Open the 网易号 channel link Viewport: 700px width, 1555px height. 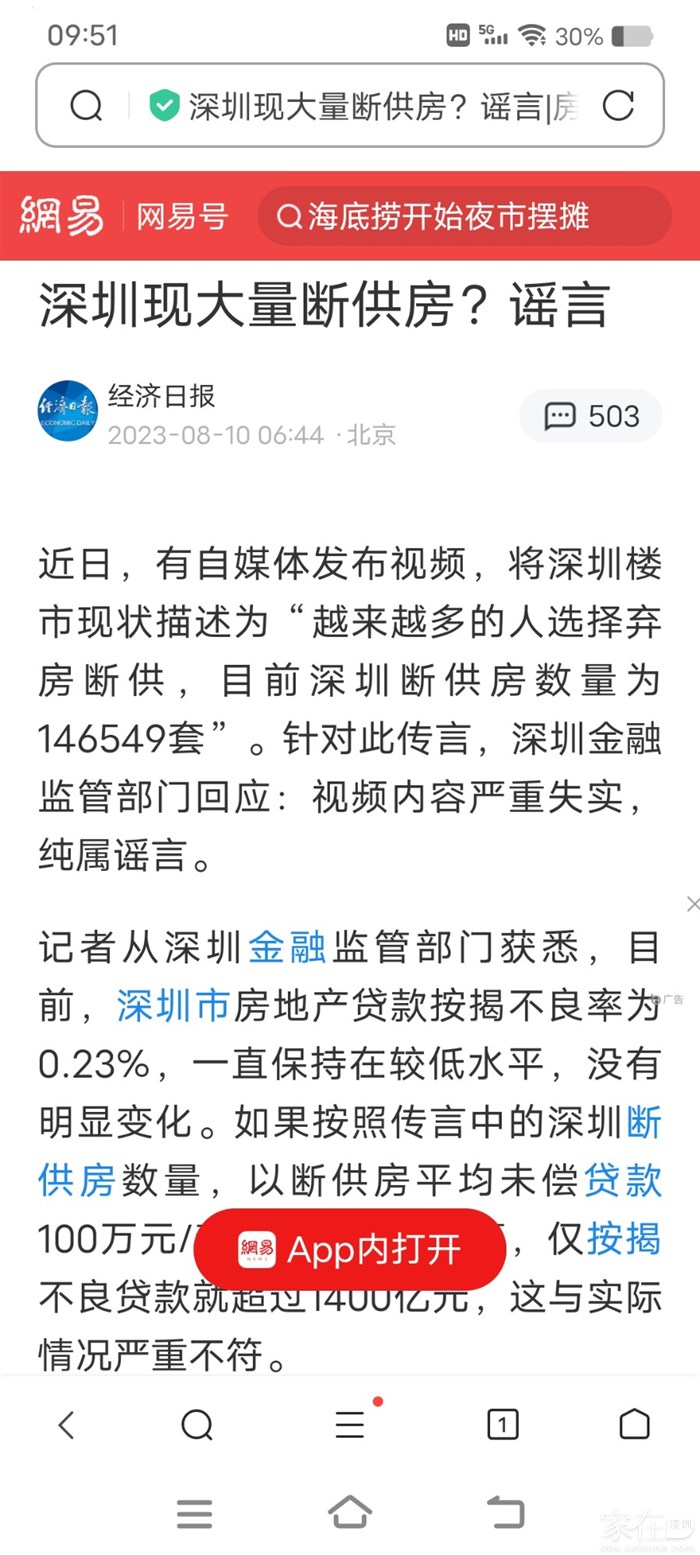pos(182,216)
